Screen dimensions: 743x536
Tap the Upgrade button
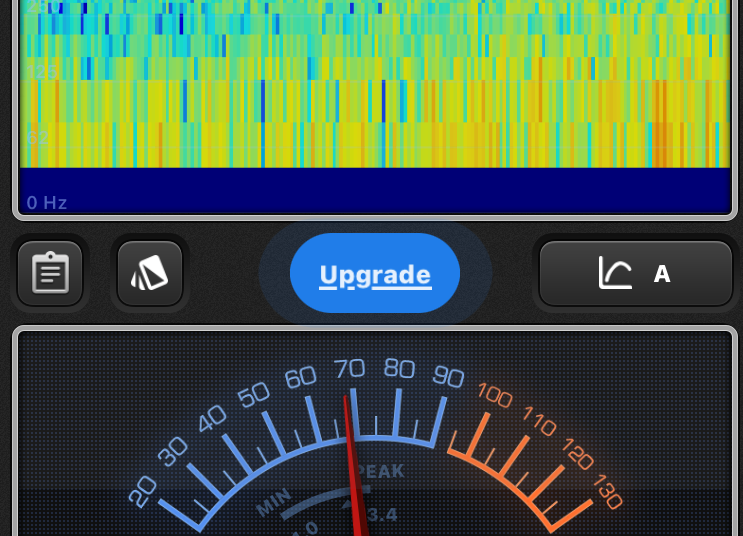pos(375,274)
